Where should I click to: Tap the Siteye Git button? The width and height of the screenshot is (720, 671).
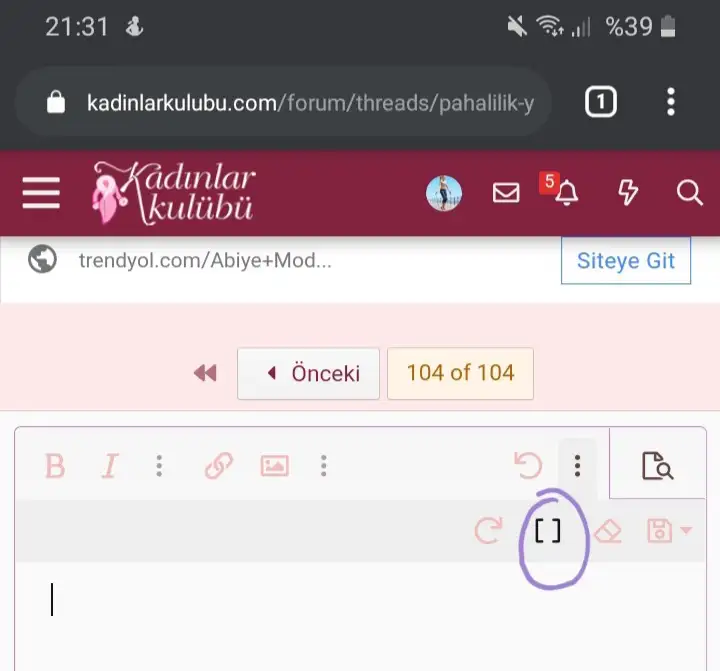click(x=625, y=261)
